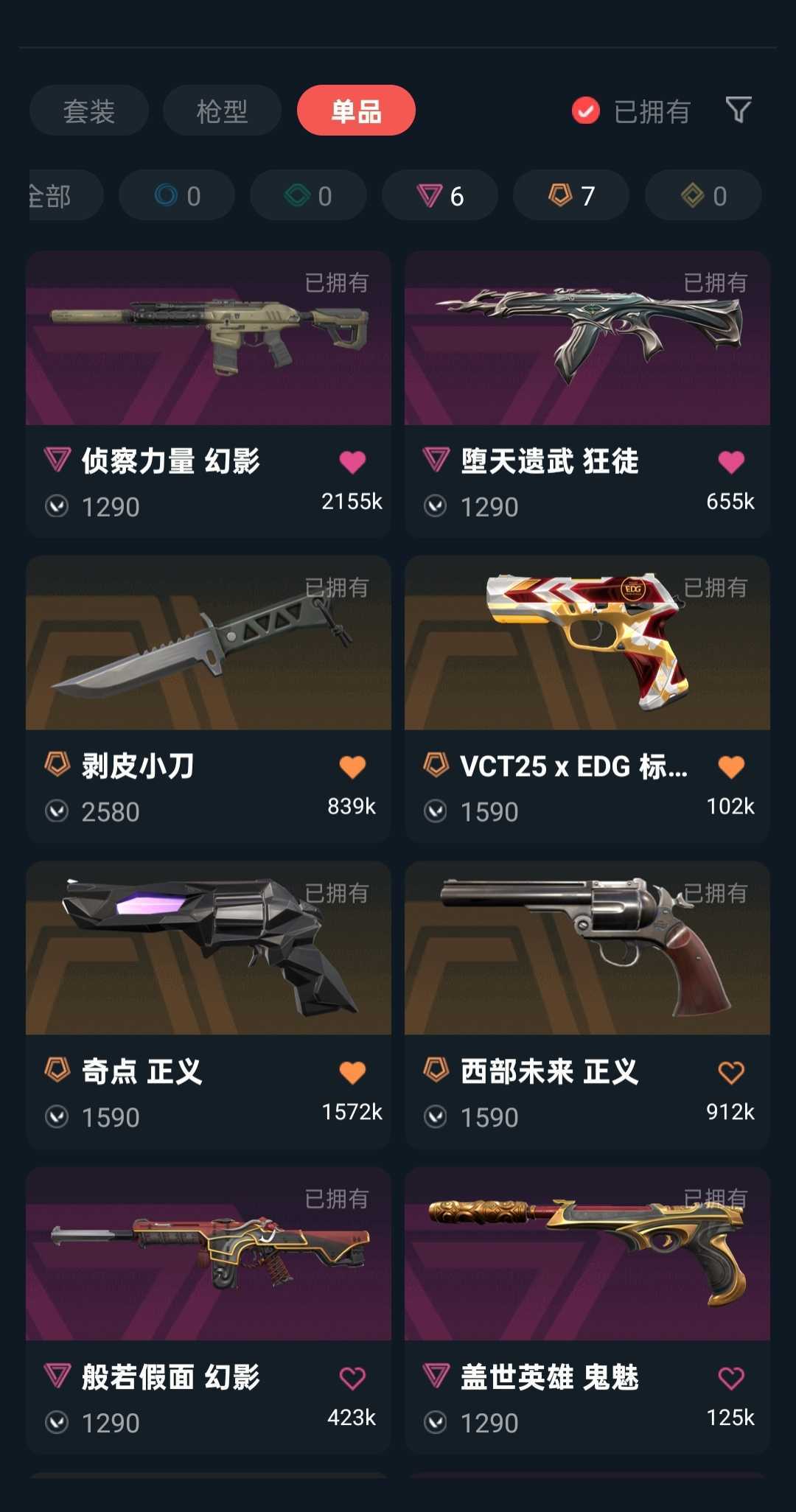Open the 侦察力量 幻影 skin card
This screenshot has width=796, height=1512.
[208, 339]
